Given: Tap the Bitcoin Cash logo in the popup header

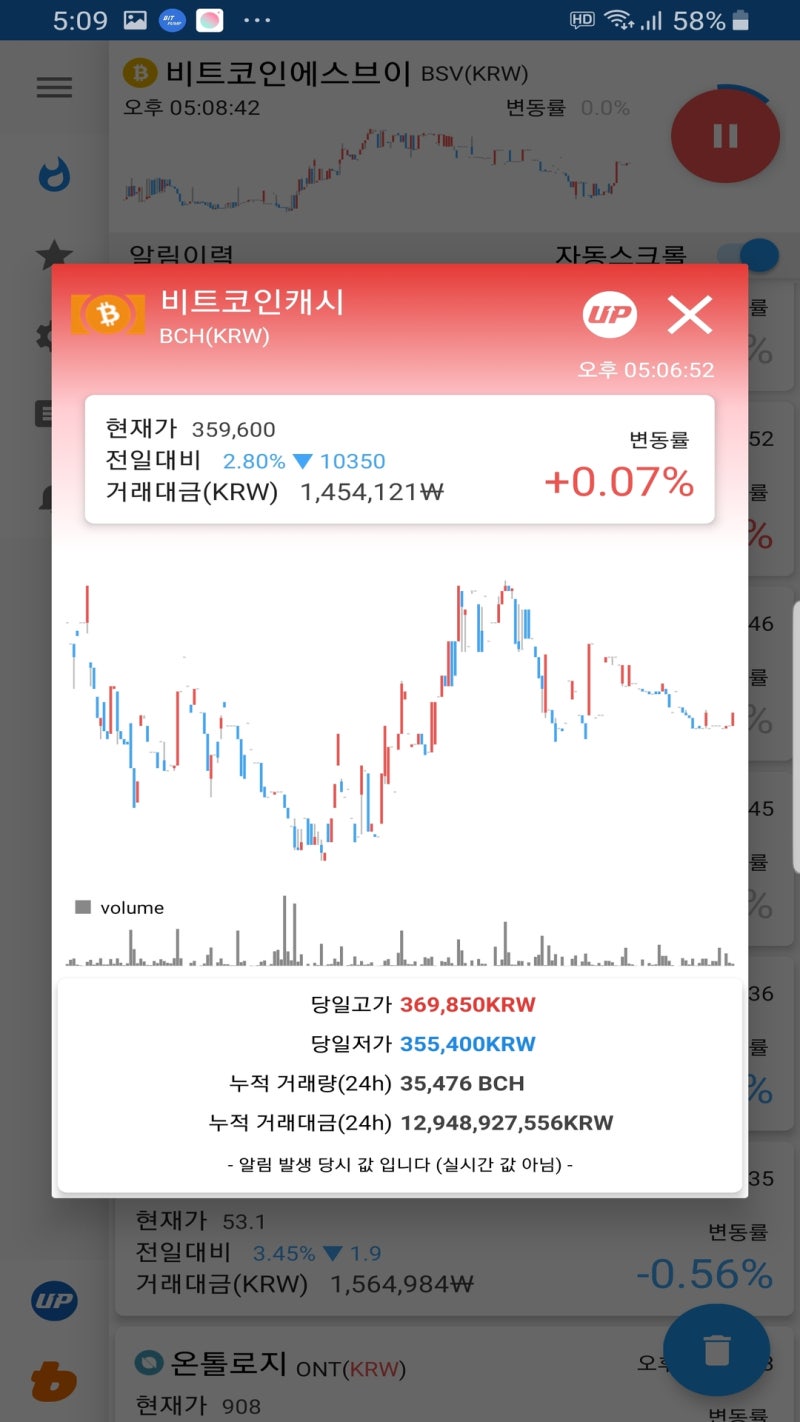Looking at the screenshot, I should pos(107,314).
